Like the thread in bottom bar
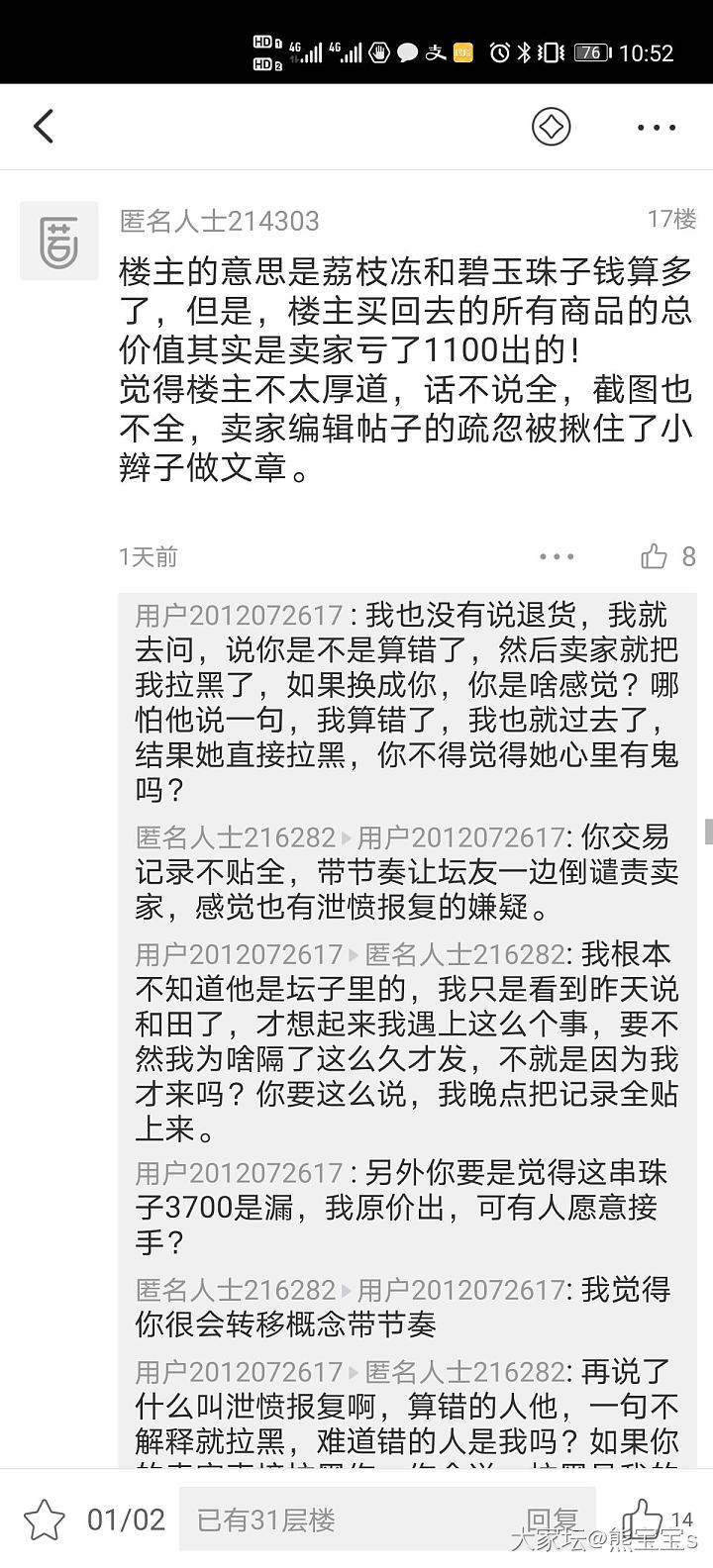713x1568 pixels. tap(642, 1518)
